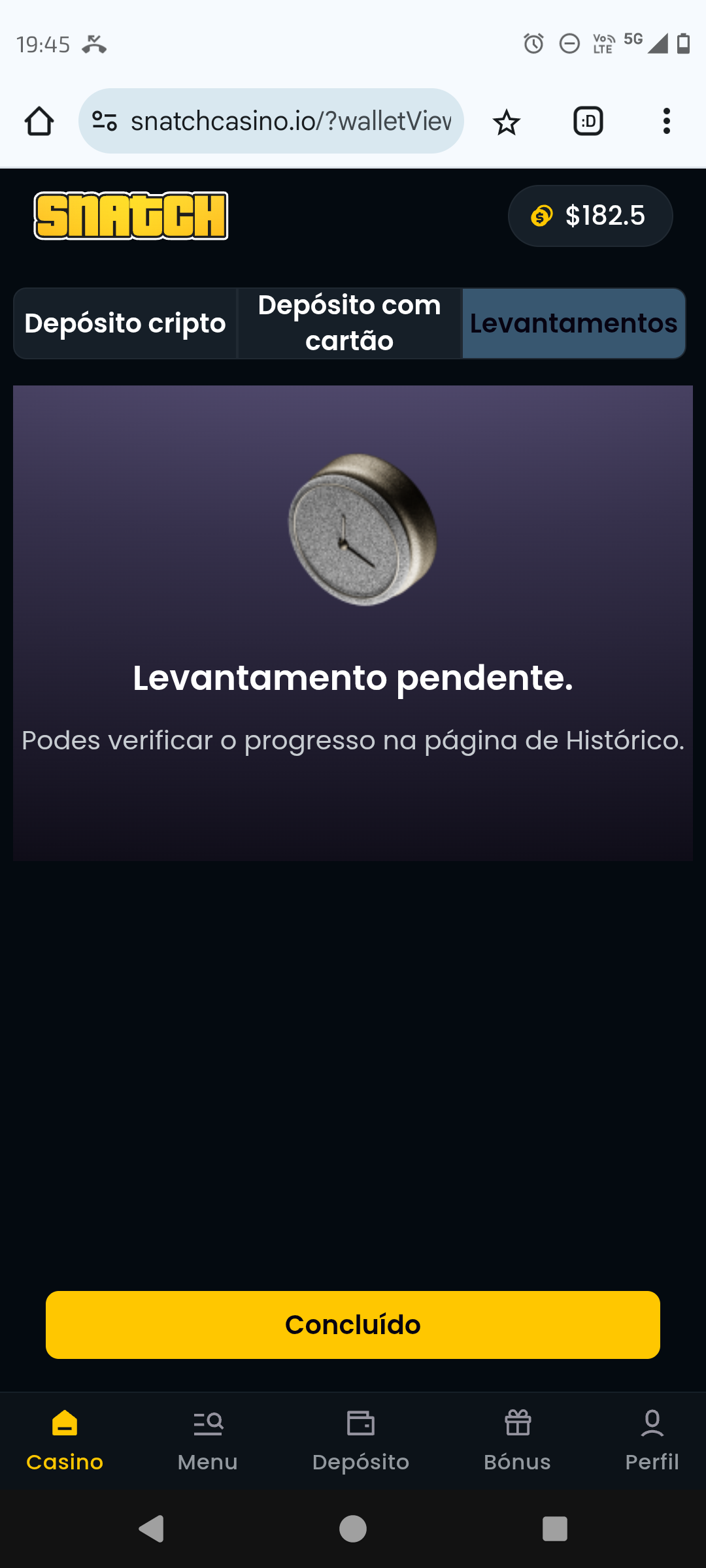Viewport: 706px width, 1568px height.
Task: Tap the Perfil profile icon
Action: click(652, 1422)
